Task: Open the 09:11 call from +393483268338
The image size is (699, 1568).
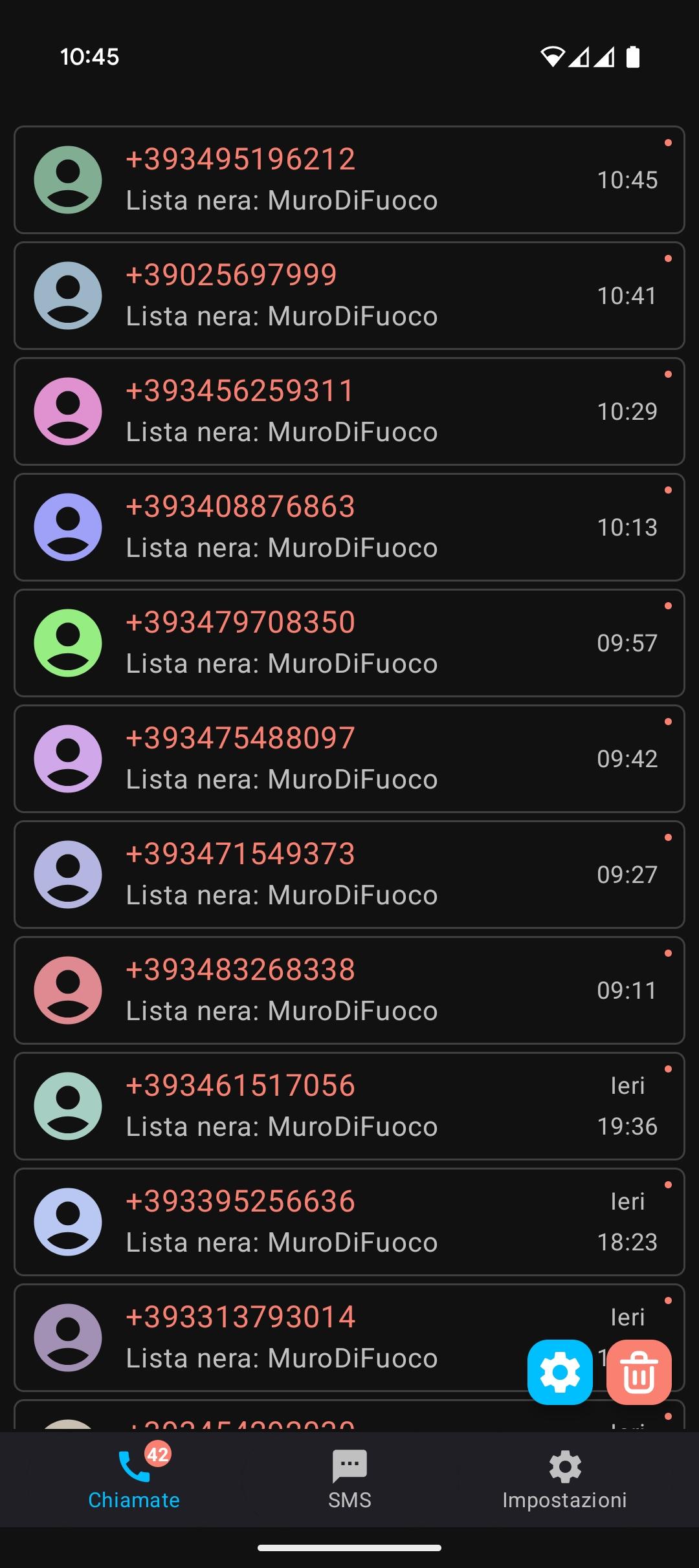Action: pos(349,990)
